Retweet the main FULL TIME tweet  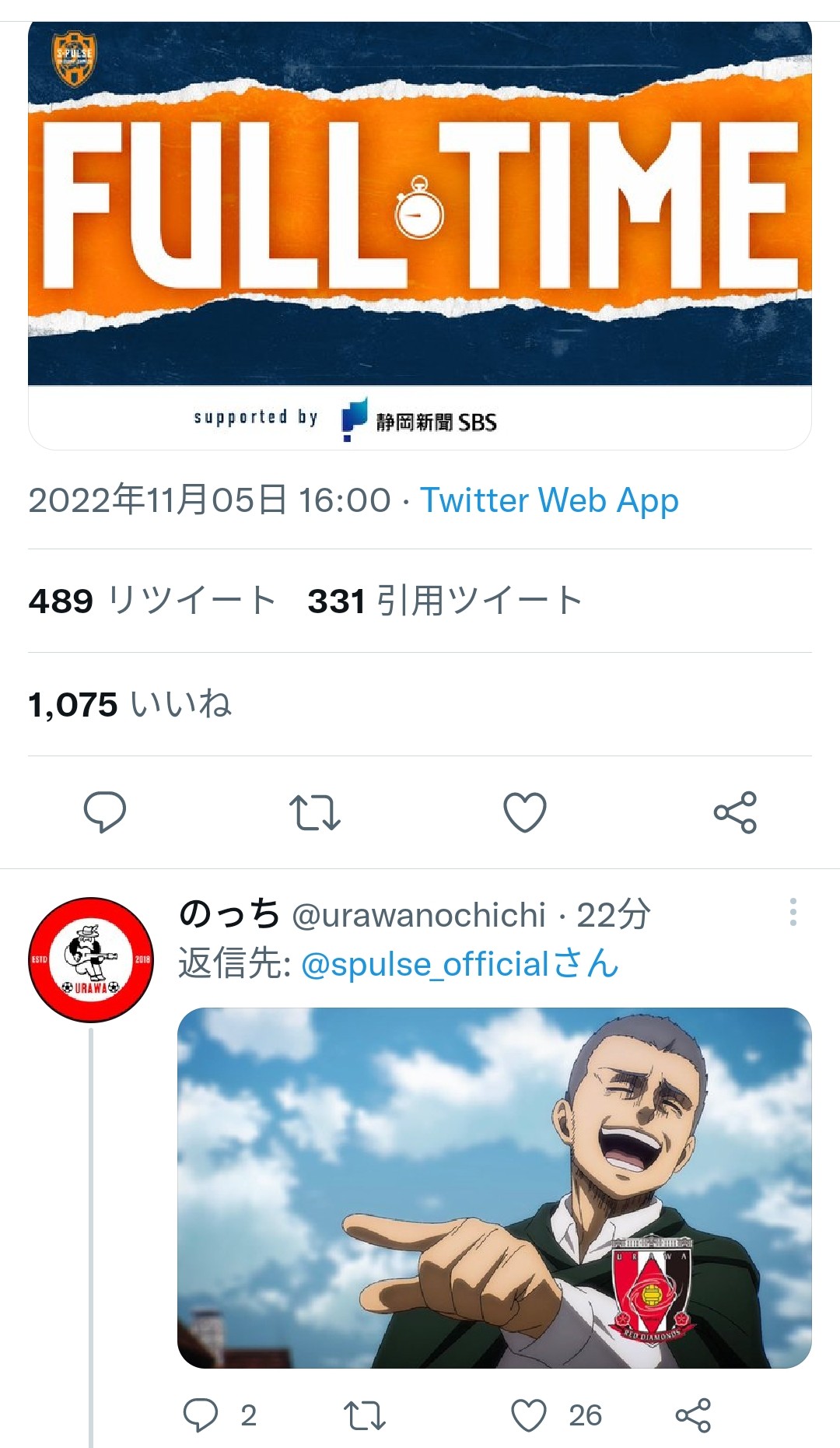(315, 812)
